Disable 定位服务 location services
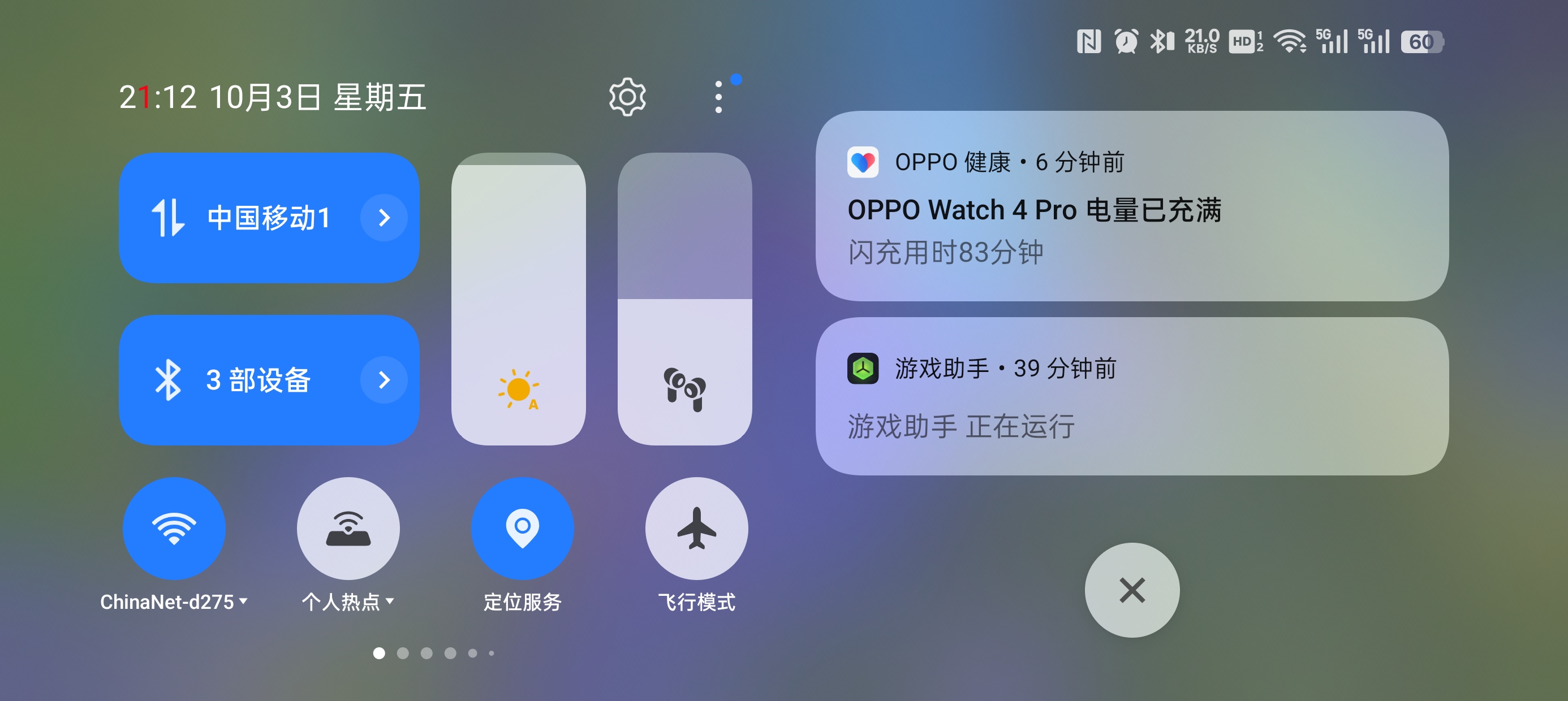The width and height of the screenshot is (1568, 701). pyautogui.click(x=522, y=527)
